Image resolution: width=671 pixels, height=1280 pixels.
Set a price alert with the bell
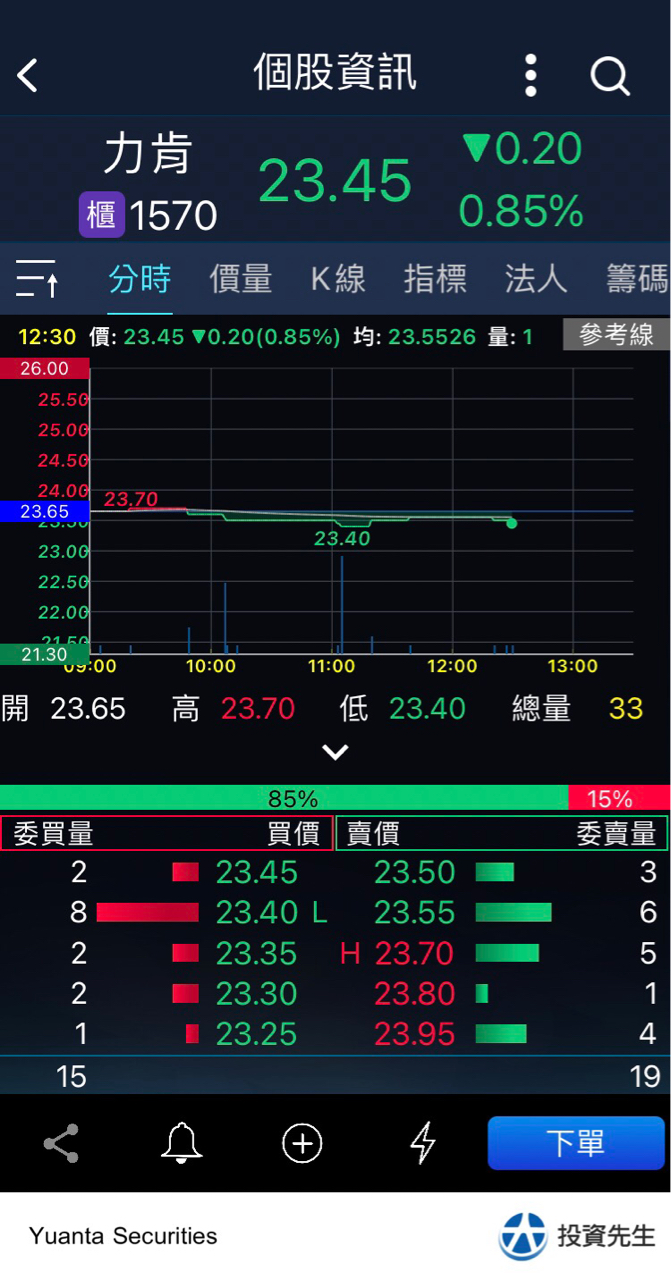182,1143
